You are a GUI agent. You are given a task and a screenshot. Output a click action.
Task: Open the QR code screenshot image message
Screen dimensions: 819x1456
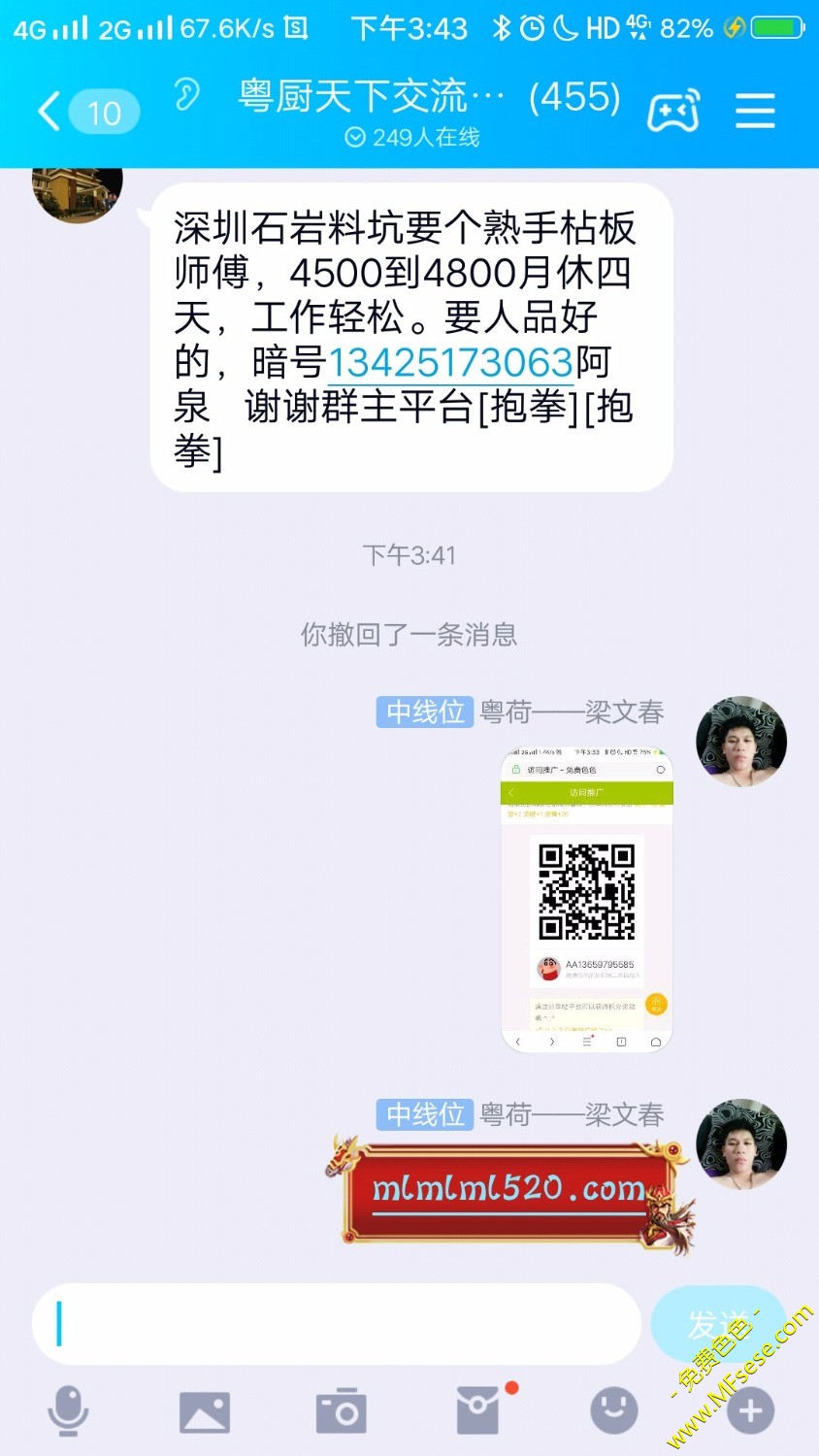[x=586, y=901]
